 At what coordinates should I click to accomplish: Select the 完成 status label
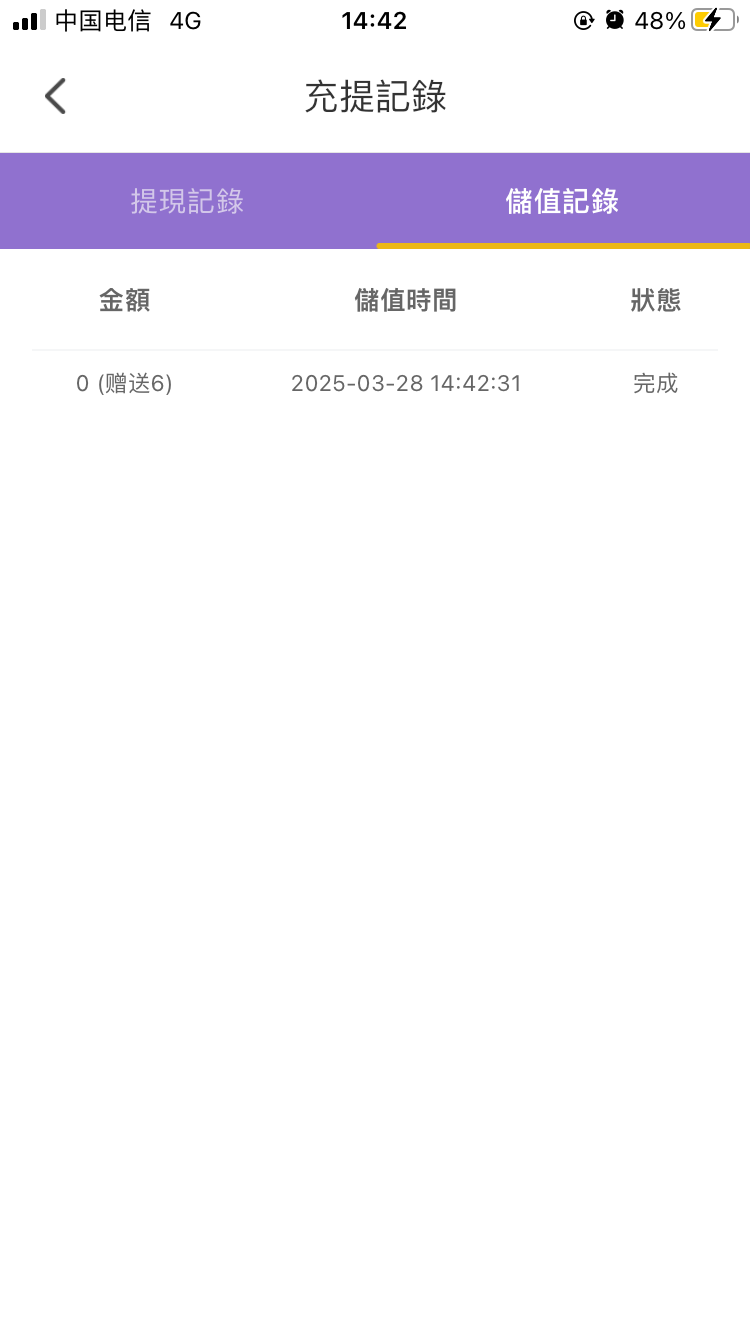pos(655,383)
